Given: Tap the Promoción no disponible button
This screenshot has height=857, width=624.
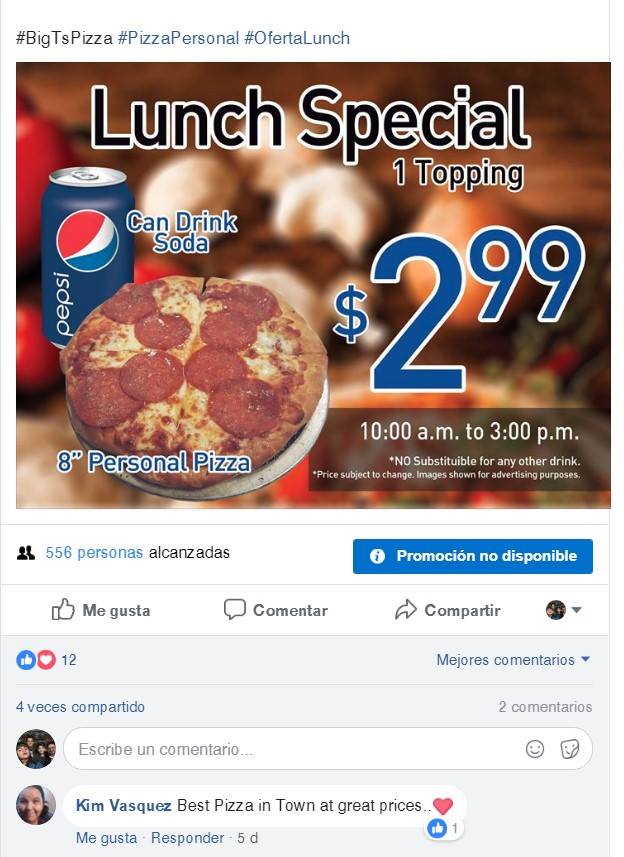Looking at the screenshot, I should pyautogui.click(x=472, y=556).
